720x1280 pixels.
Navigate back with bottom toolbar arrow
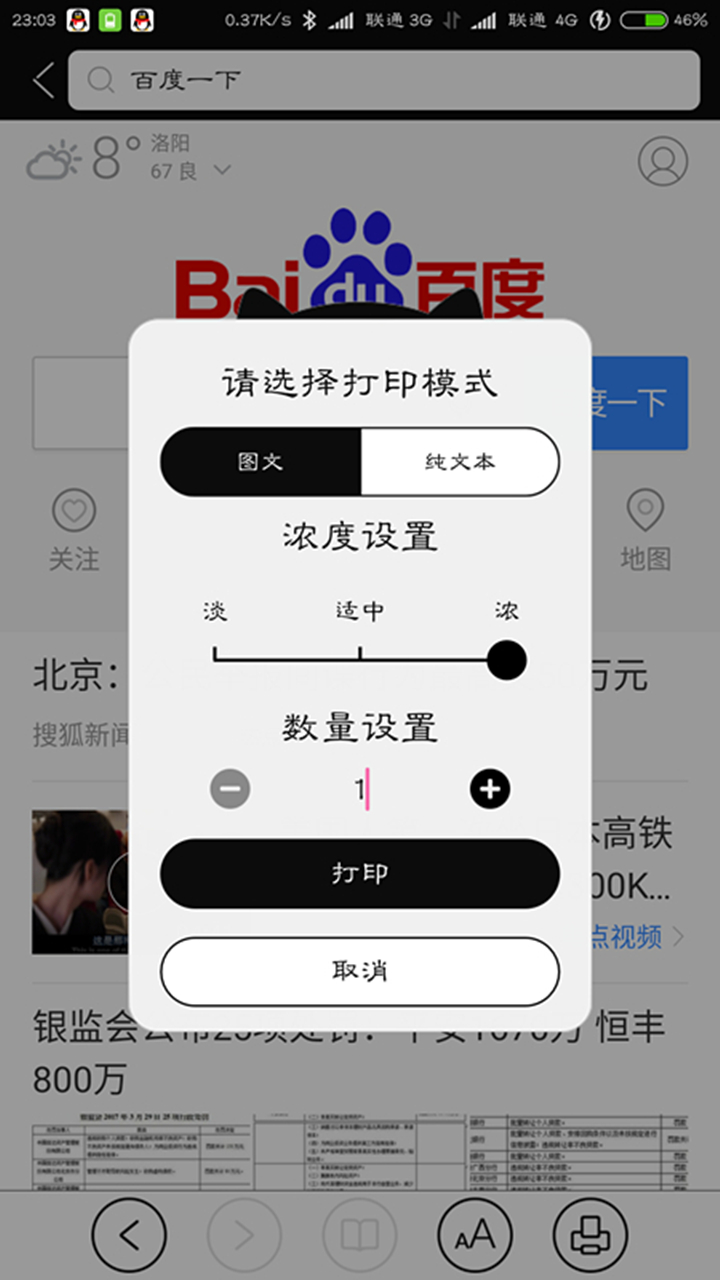click(129, 1236)
